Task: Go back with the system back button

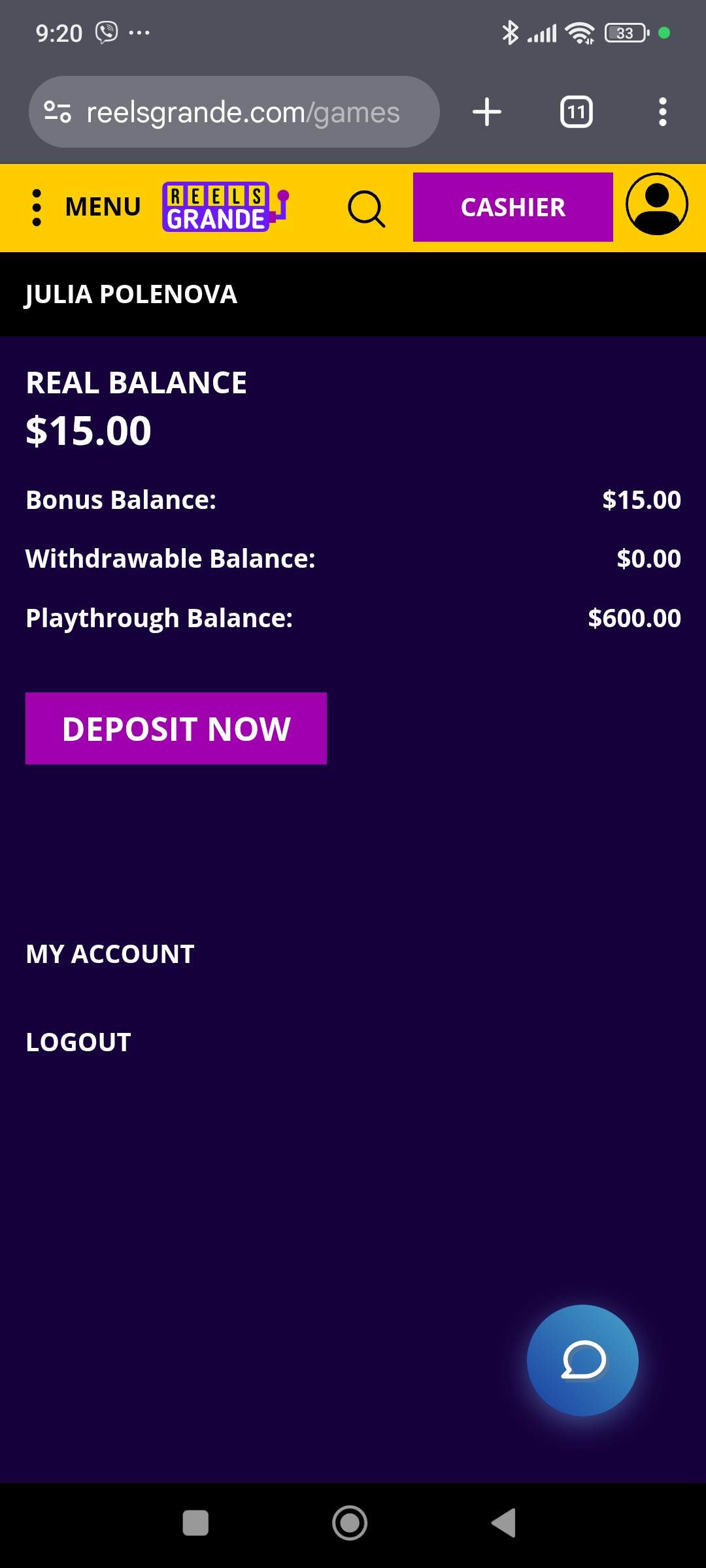Action: [504, 1523]
